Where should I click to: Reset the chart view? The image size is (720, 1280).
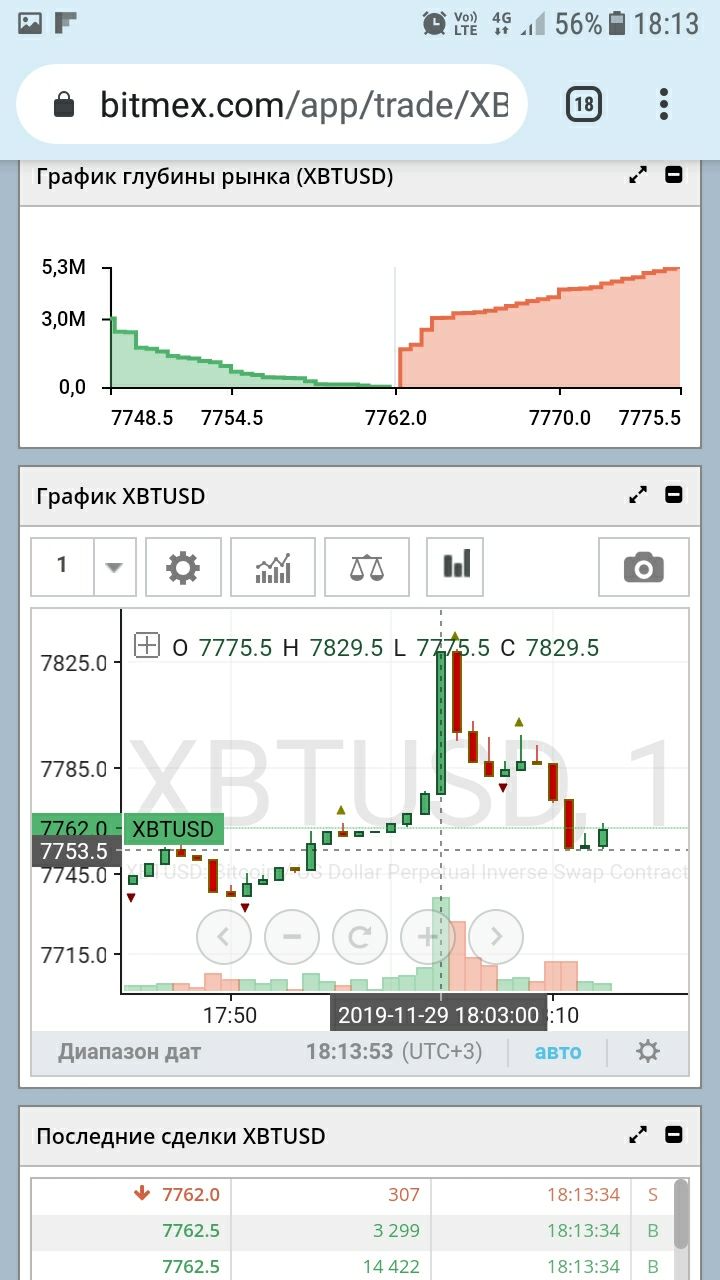pos(360,937)
